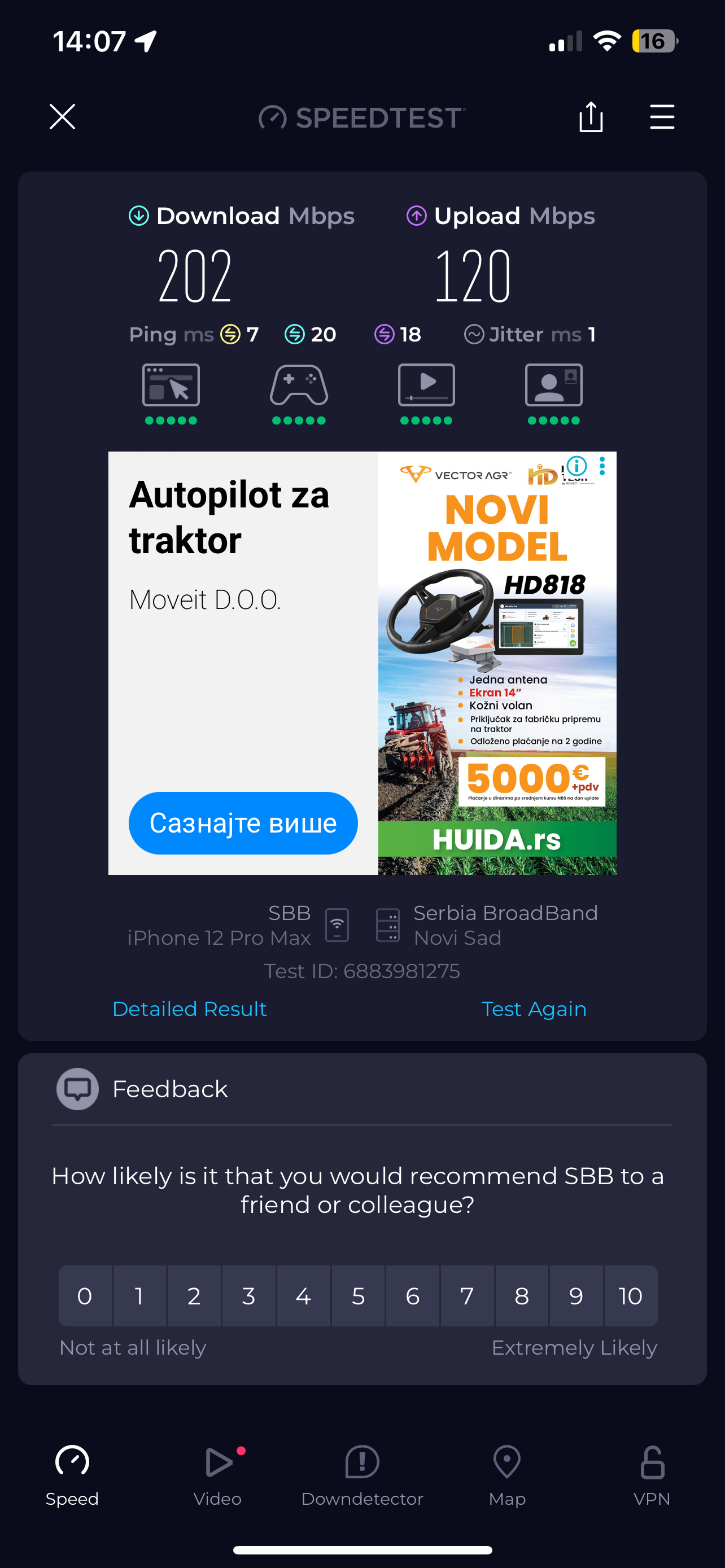Close the speed test results
The height and width of the screenshot is (1568, 725).
pyautogui.click(x=62, y=117)
